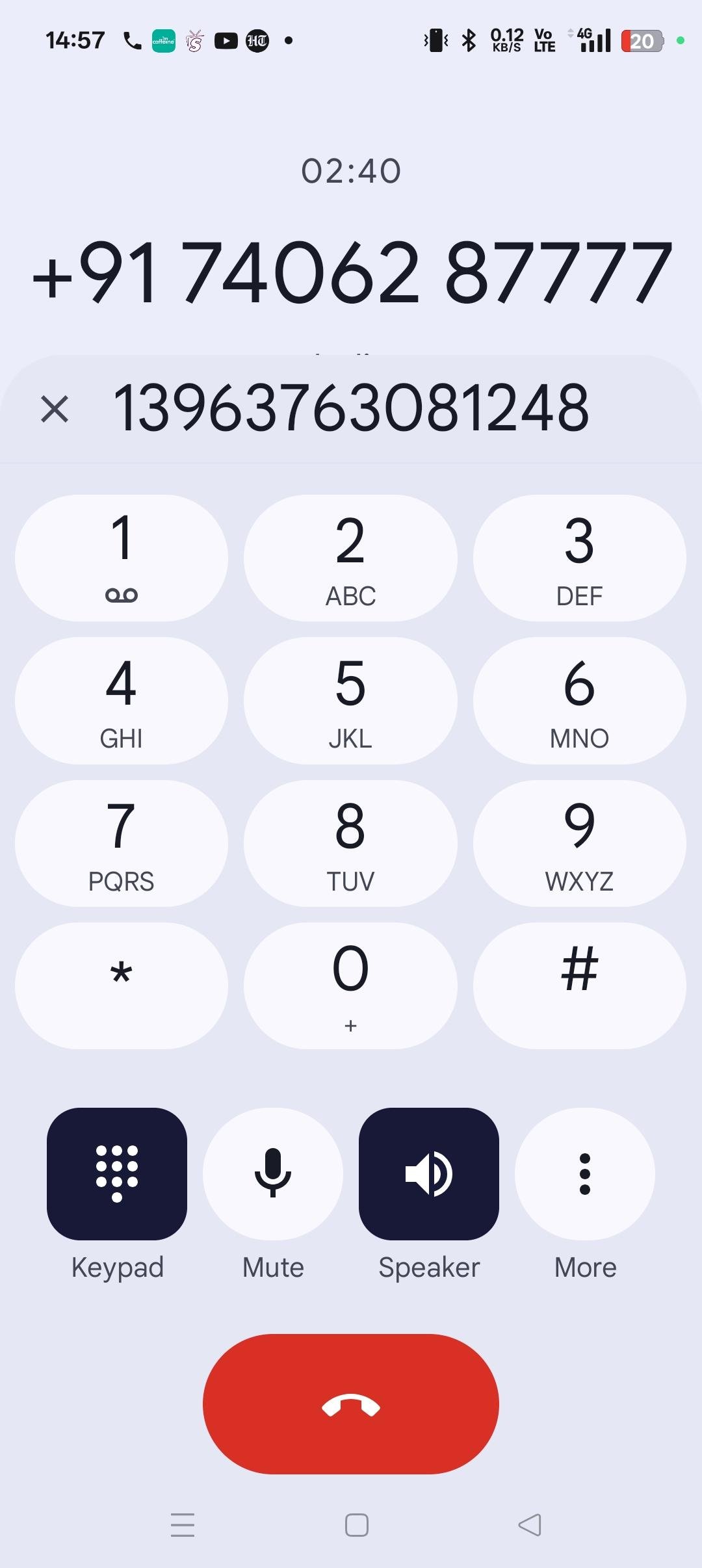Tap the star key
This screenshot has width=702, height=1568.
[x=122, y=986]
